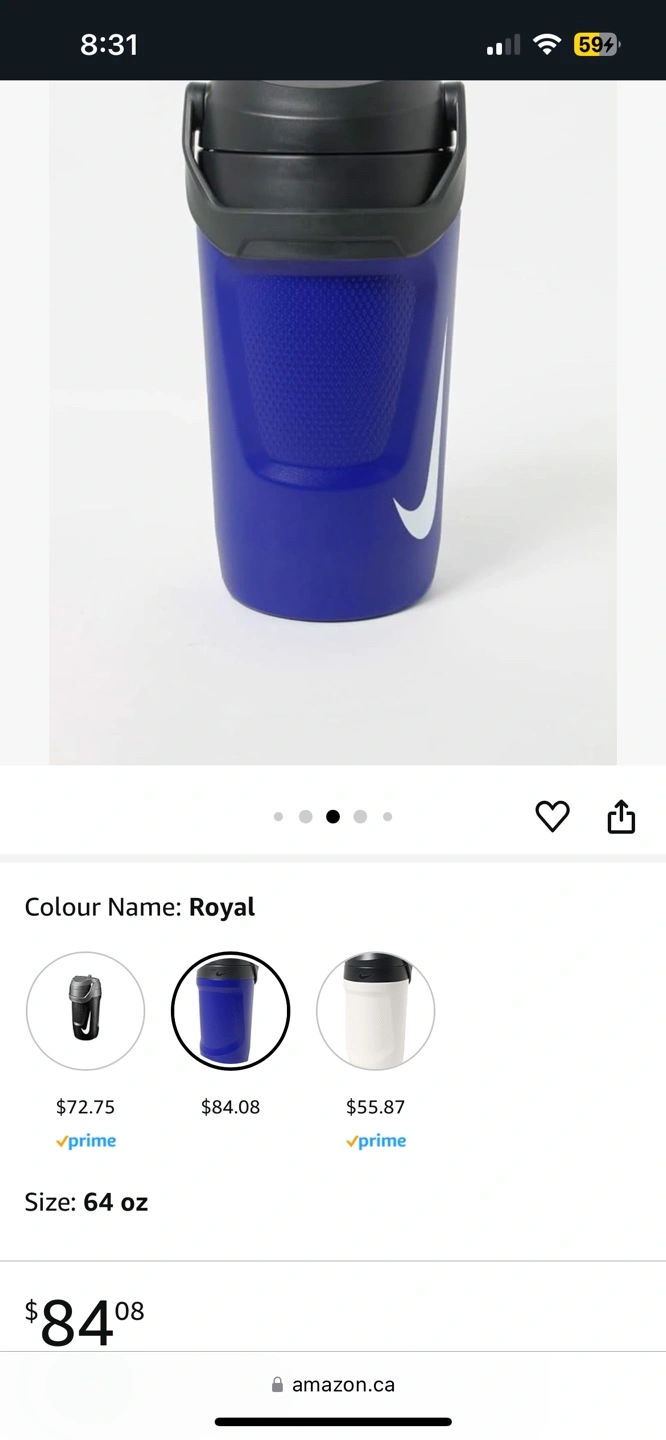Tap the amazon.ca address bar

333,1385
